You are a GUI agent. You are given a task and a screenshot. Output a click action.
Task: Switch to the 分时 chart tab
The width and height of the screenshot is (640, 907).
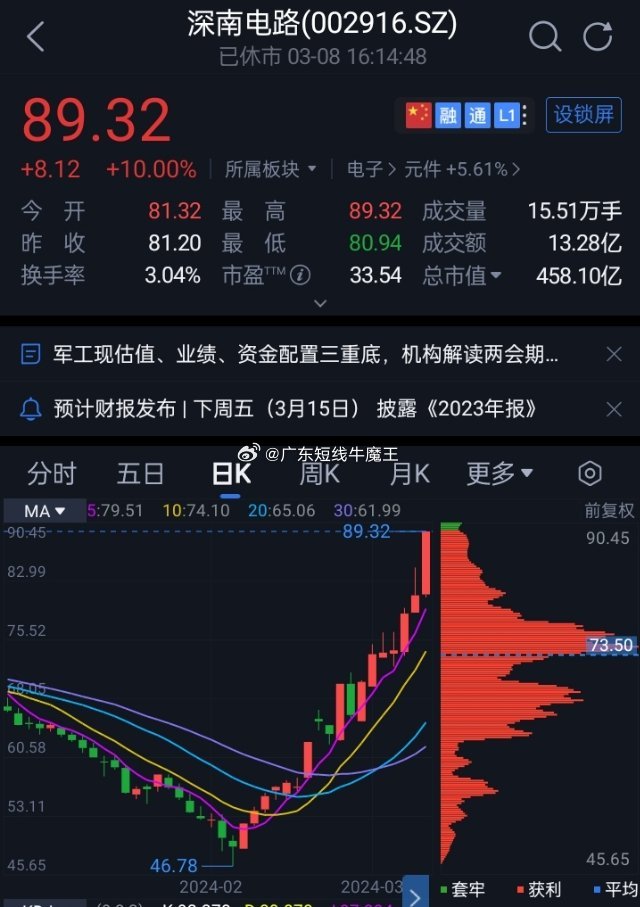pyautogui.click(x=51, y=473)
